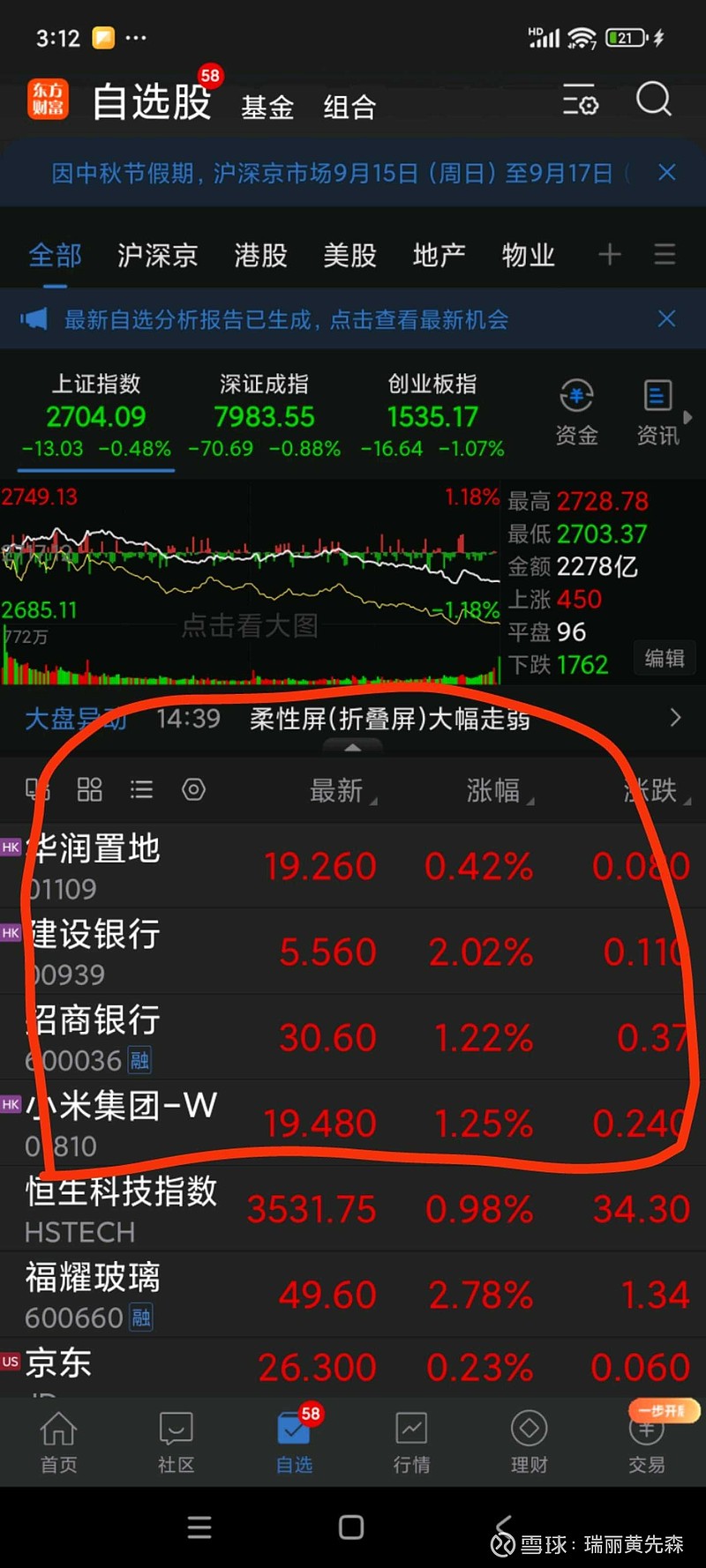Switch to the 组合 tab
706x1568 pixels.
pos(349,108)
